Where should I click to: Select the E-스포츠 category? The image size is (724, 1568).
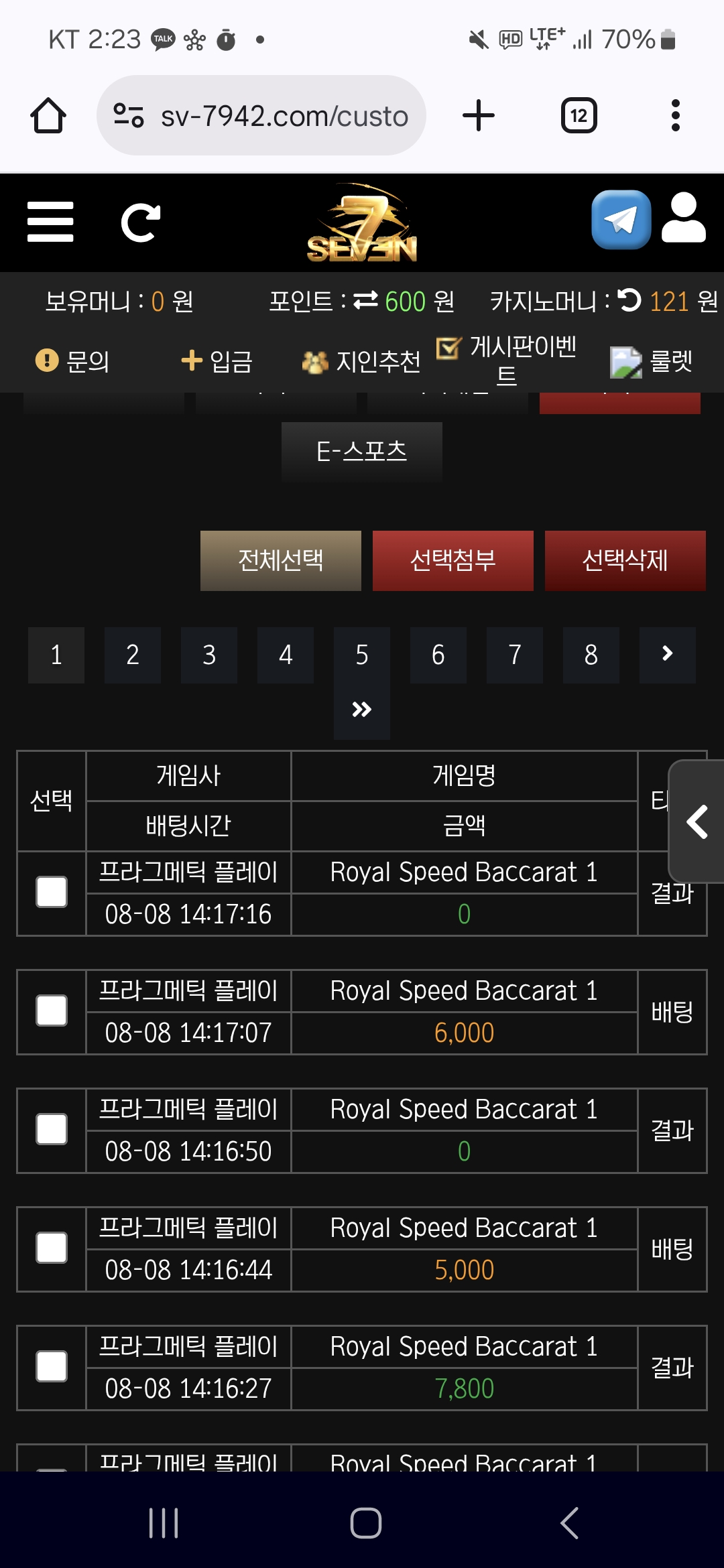pos(362,451)
